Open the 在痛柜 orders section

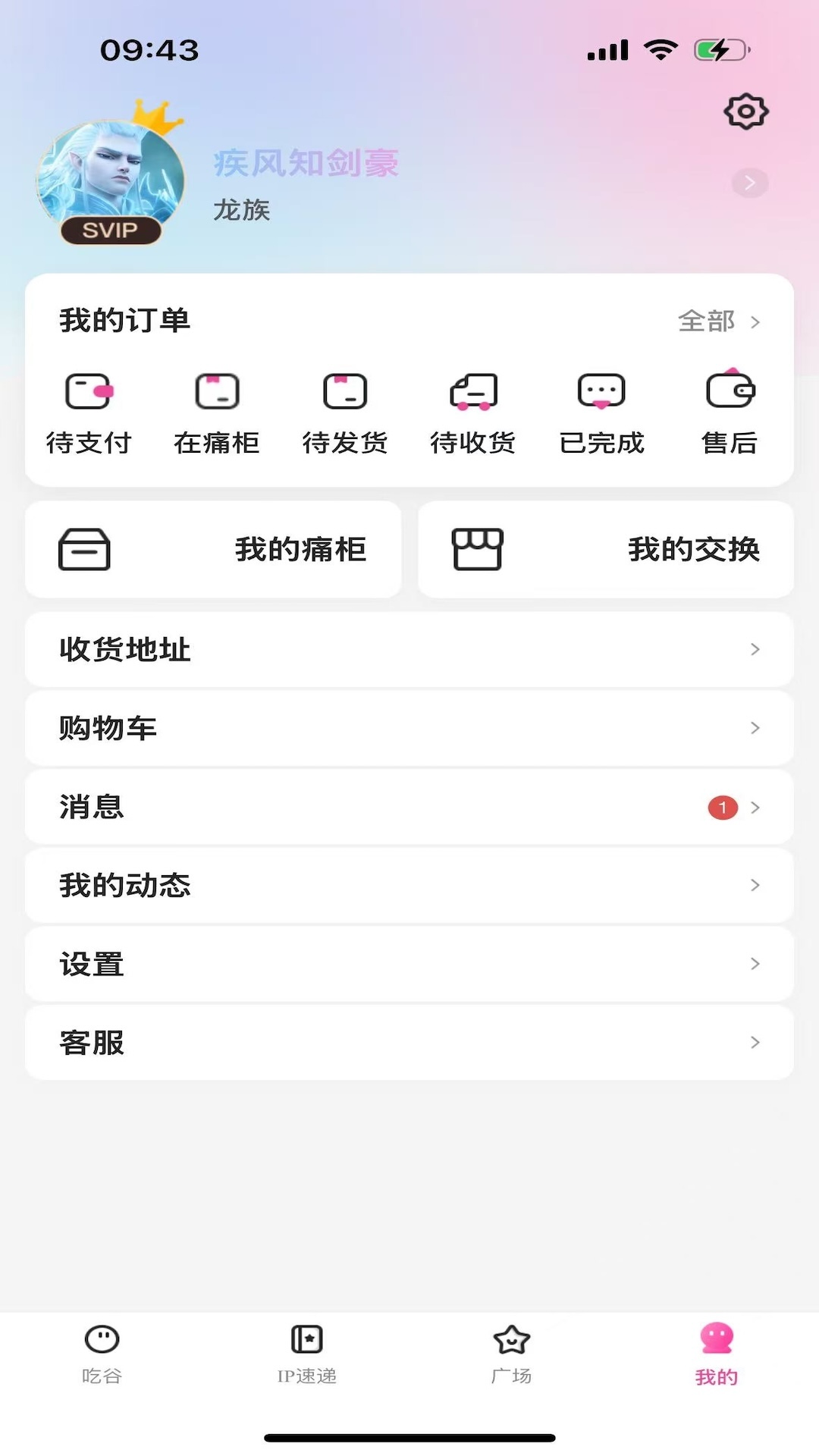[217, 413]
